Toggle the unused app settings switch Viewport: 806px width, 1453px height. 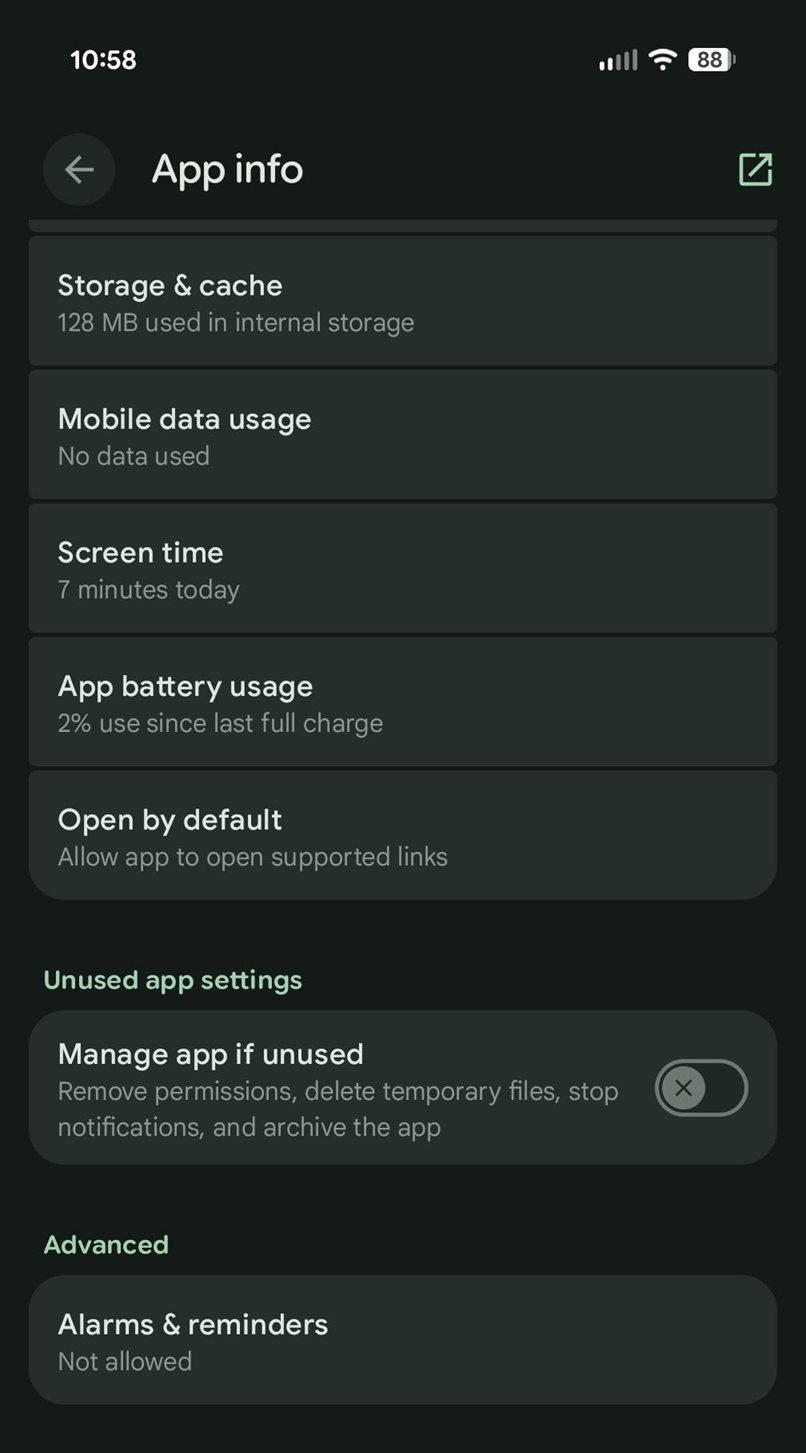700,1087
